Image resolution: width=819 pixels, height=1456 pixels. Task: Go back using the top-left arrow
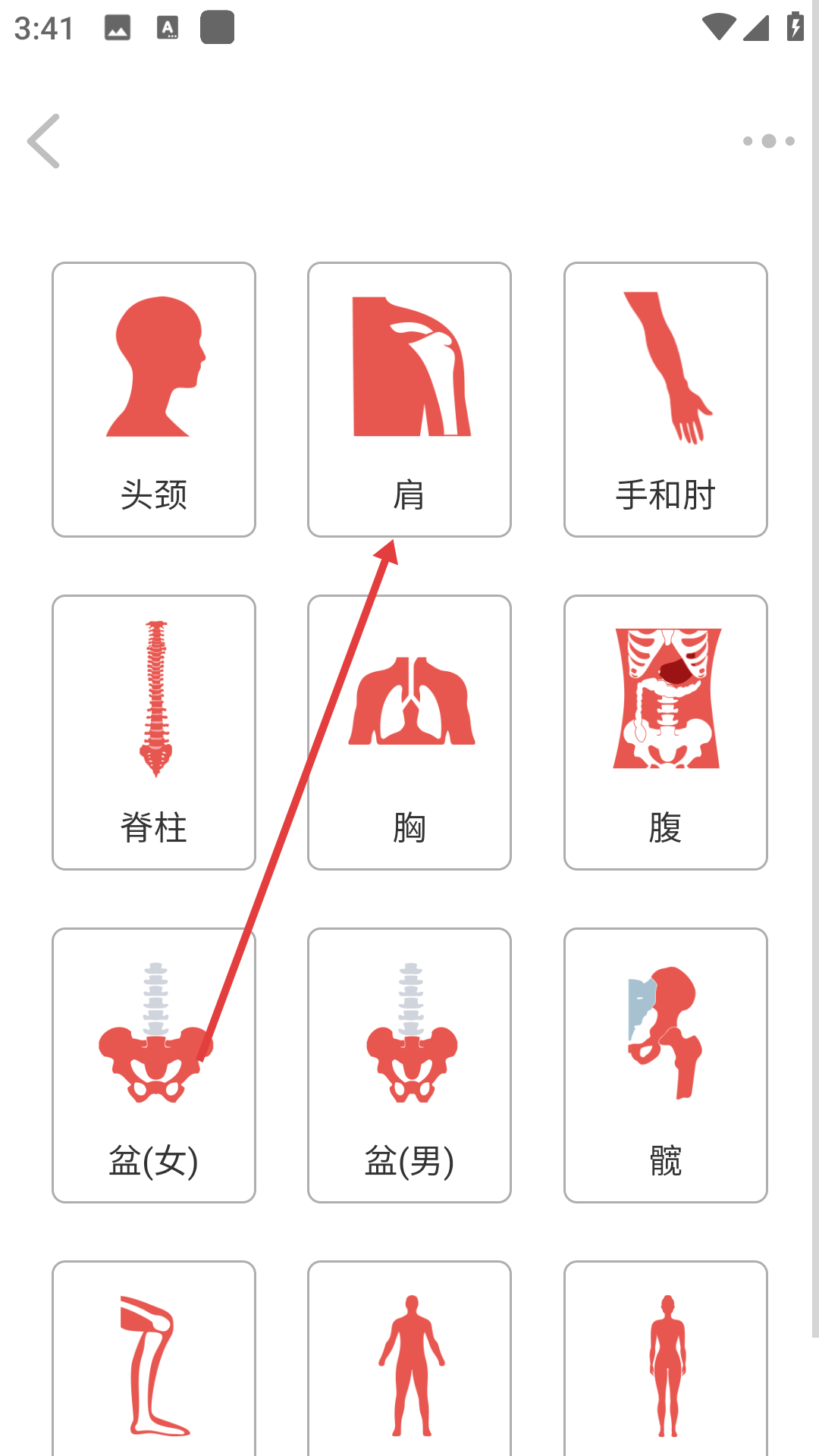[x=44, y=141]
